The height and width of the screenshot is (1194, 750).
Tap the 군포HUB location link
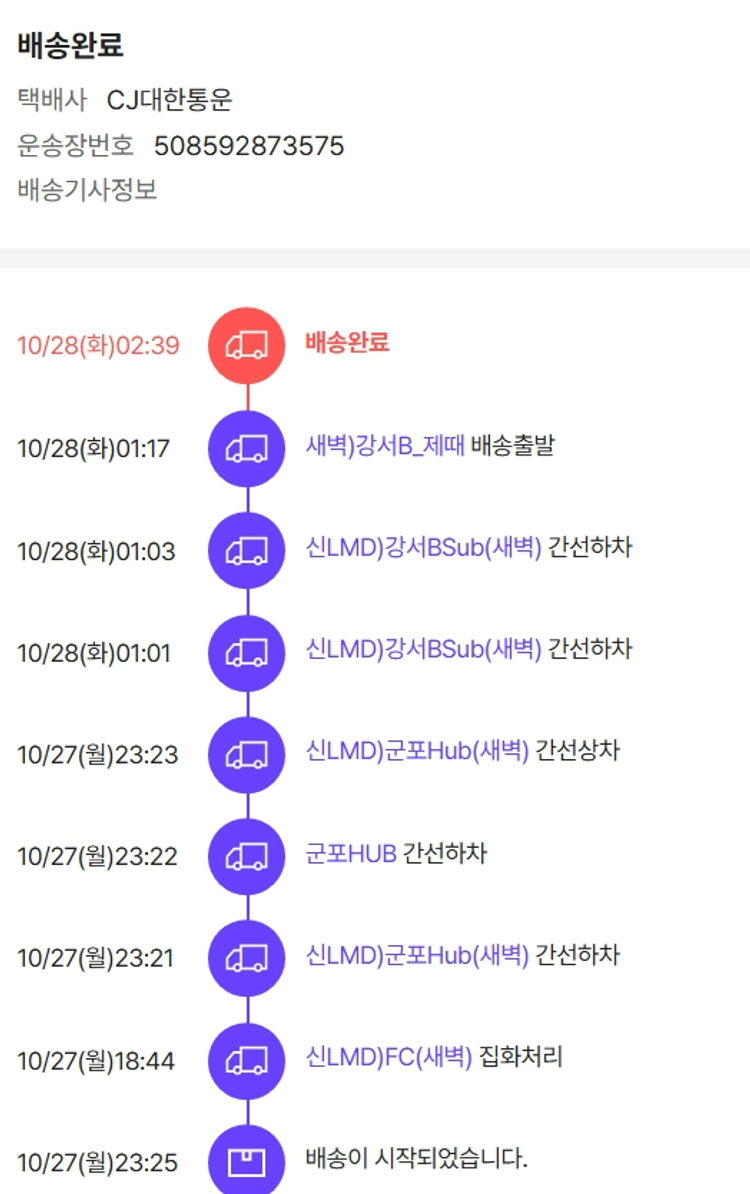351,854
